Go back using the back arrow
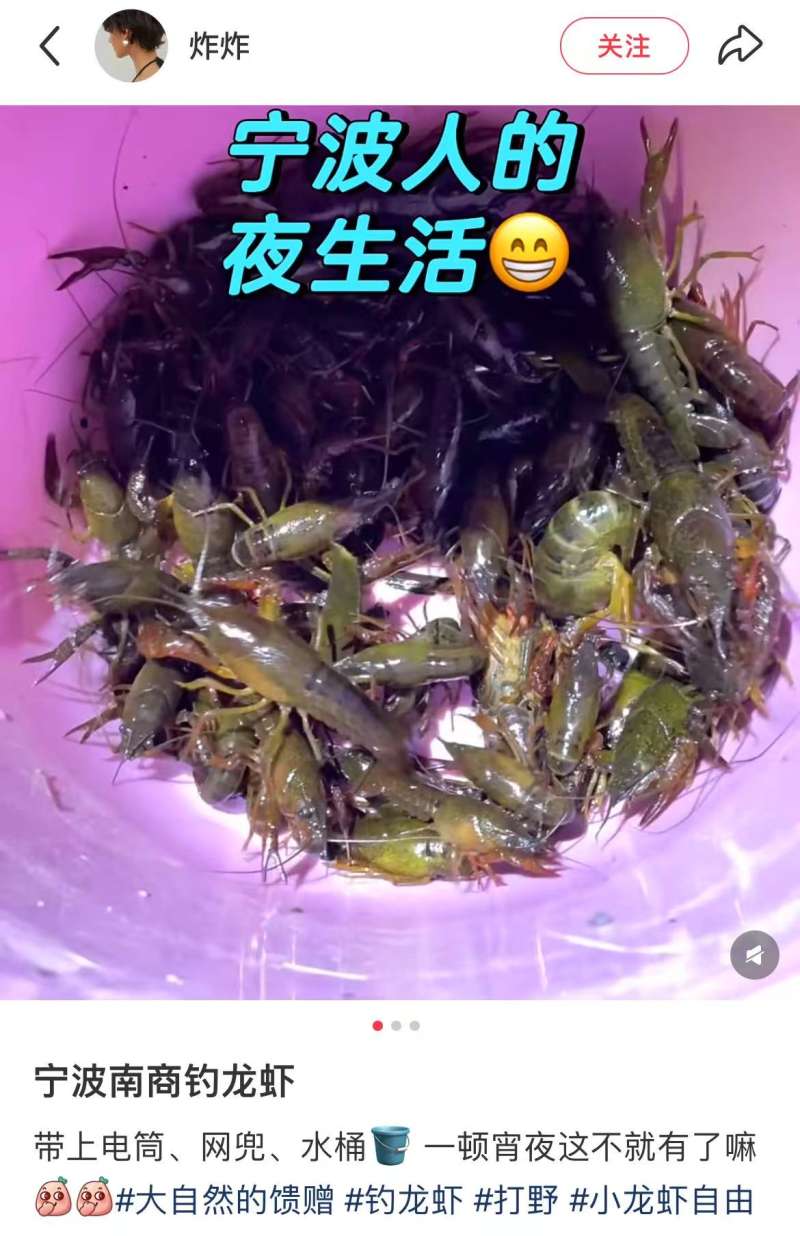The height and width of the screenshot is (1236, 800). (x=50, y=46)
